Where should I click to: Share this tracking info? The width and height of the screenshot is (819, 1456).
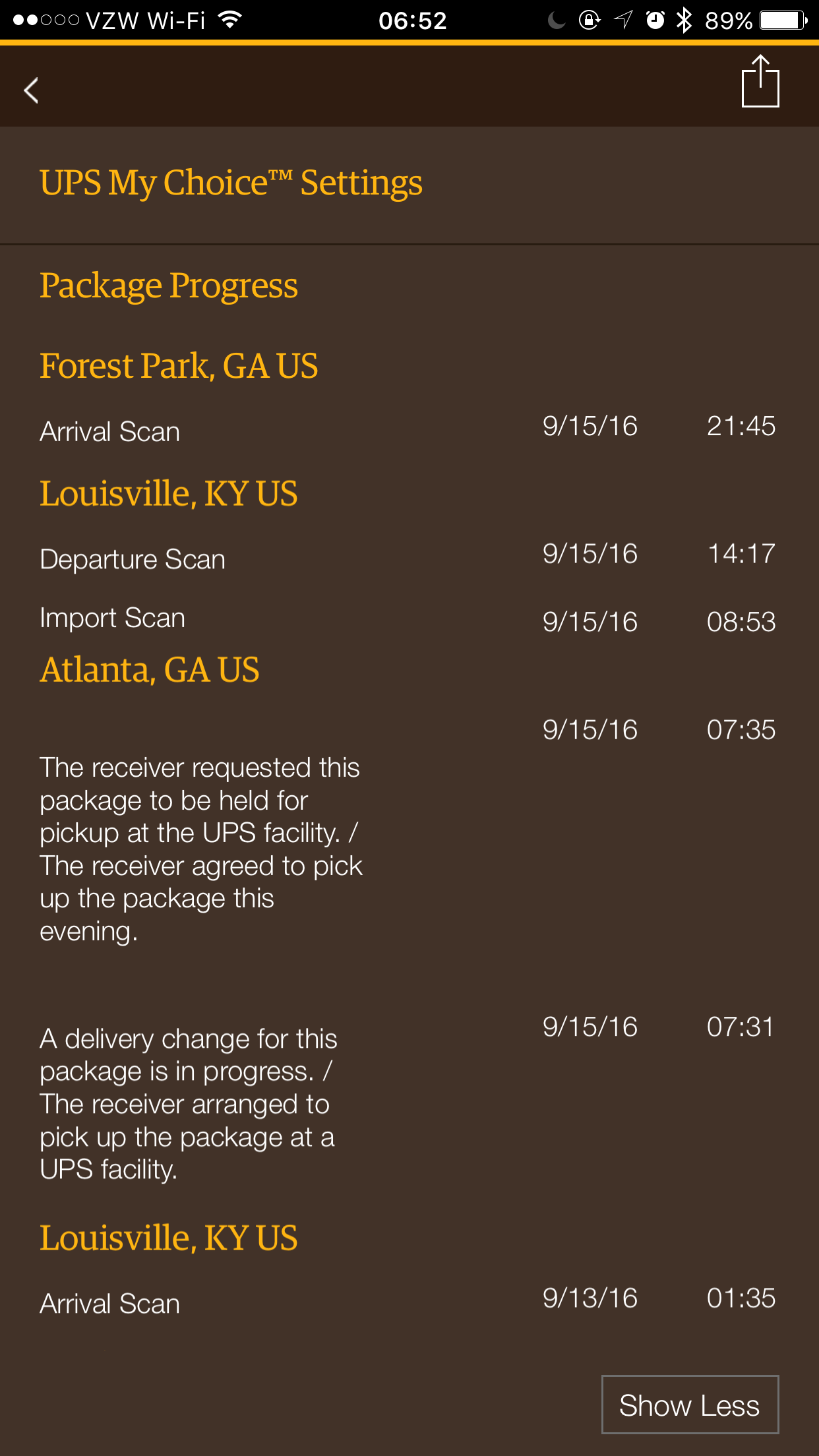(x=760, y=81)
